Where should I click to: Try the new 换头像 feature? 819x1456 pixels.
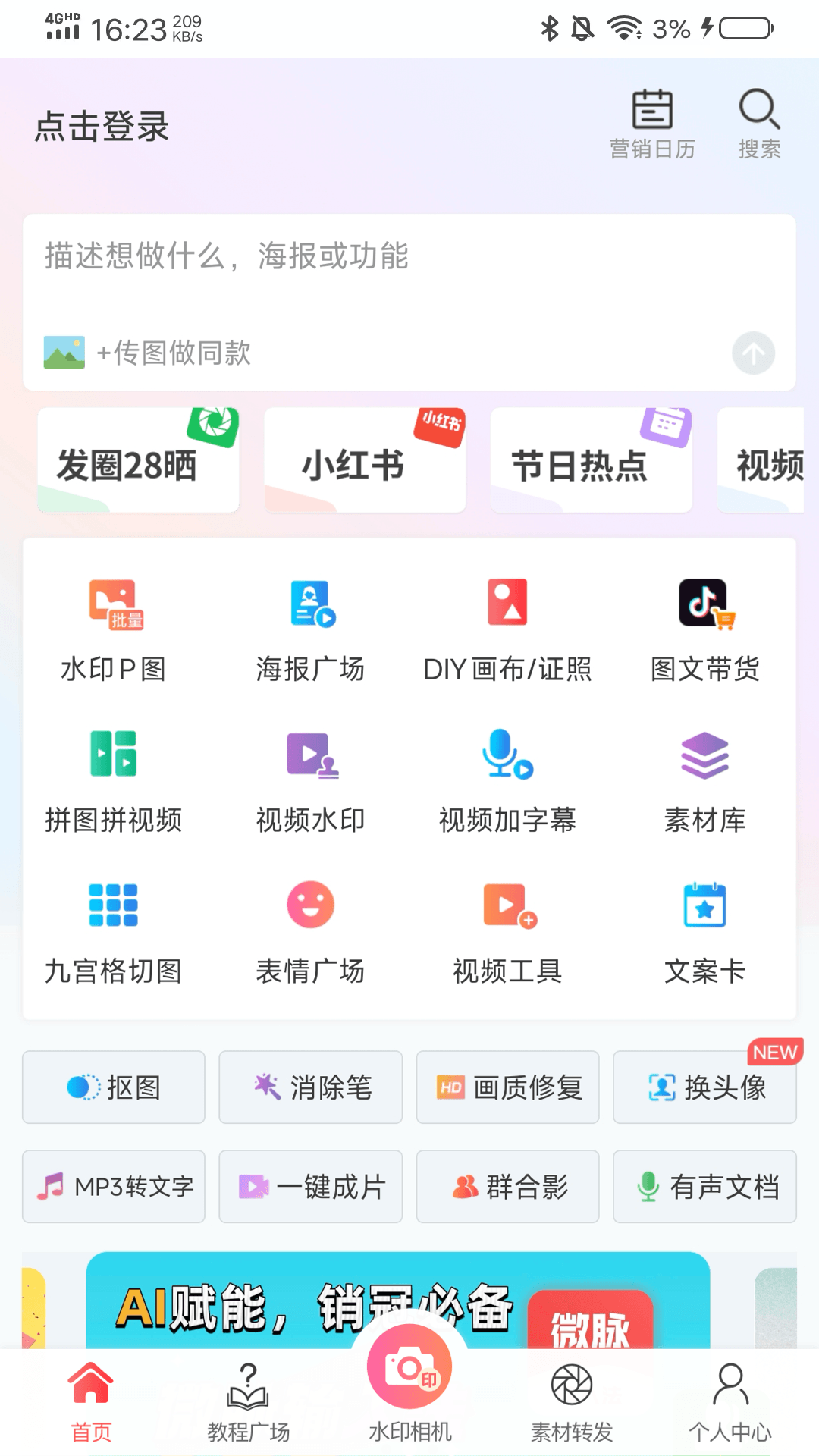tap(704, 1087)
